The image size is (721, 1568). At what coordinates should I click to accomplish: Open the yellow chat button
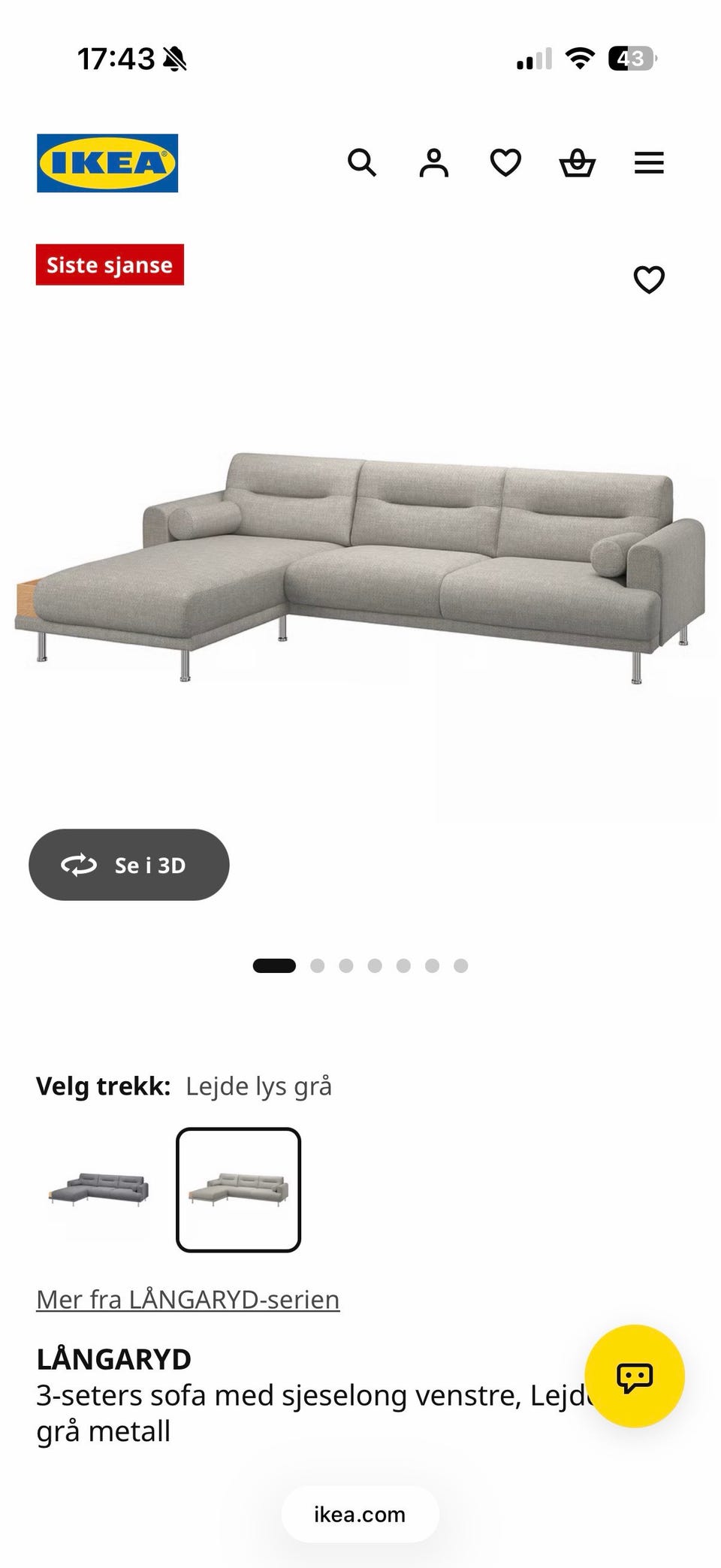coord(635,1376)
